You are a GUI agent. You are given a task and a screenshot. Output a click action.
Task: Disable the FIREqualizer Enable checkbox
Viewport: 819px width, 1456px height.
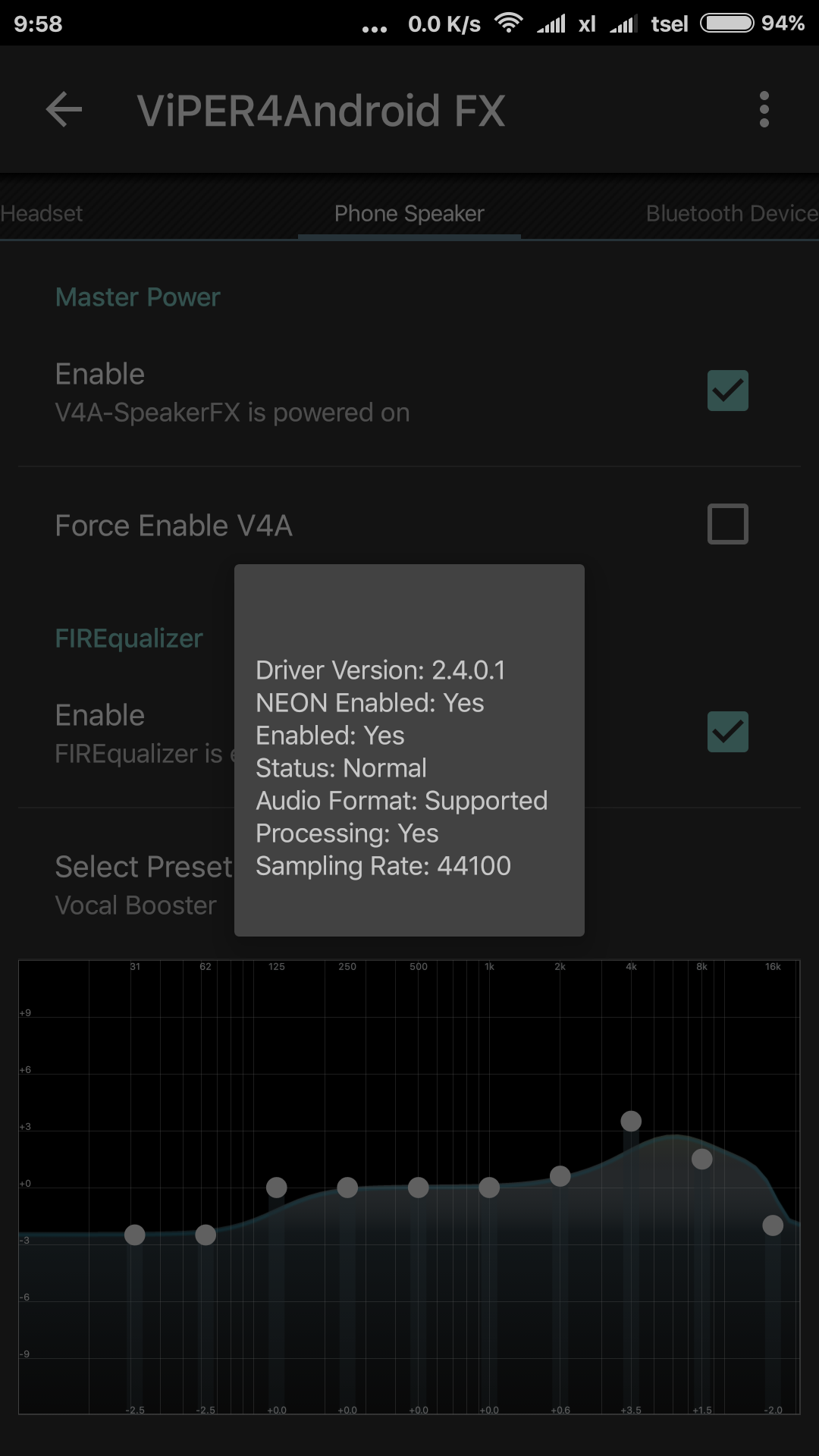[x=727, y=732]
